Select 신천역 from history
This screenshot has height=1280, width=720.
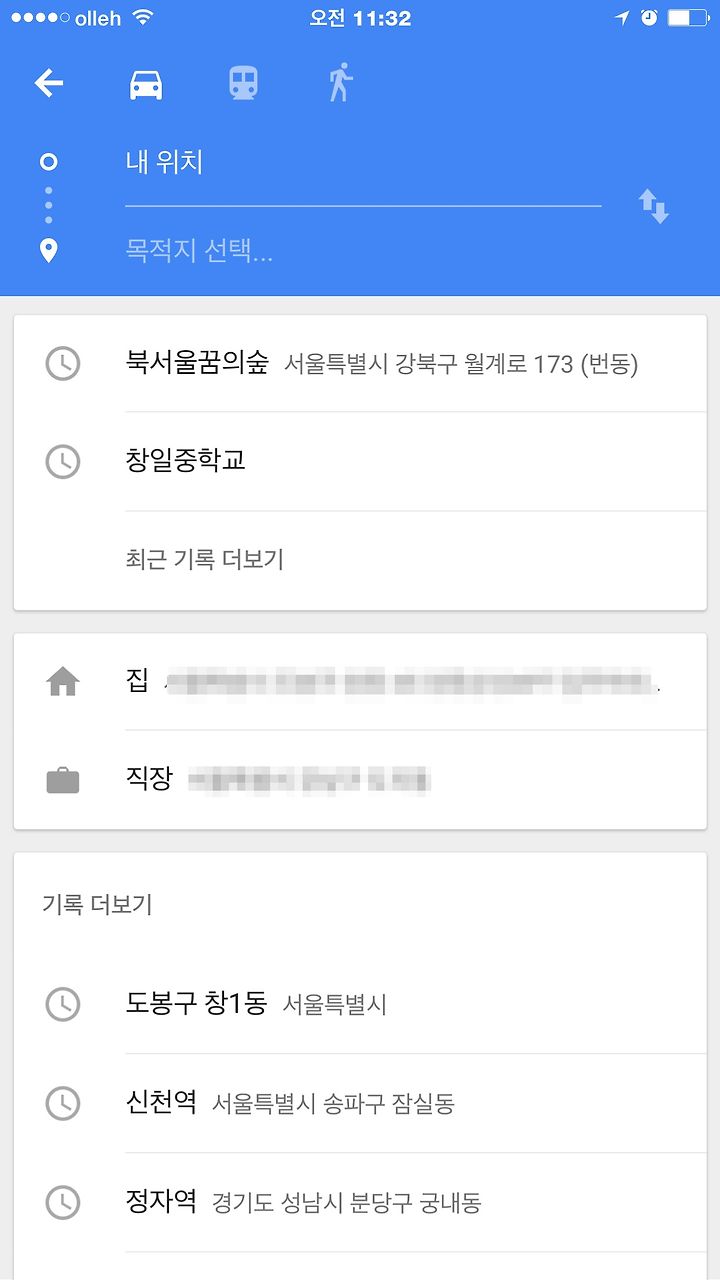click(x=360, y=1103)
